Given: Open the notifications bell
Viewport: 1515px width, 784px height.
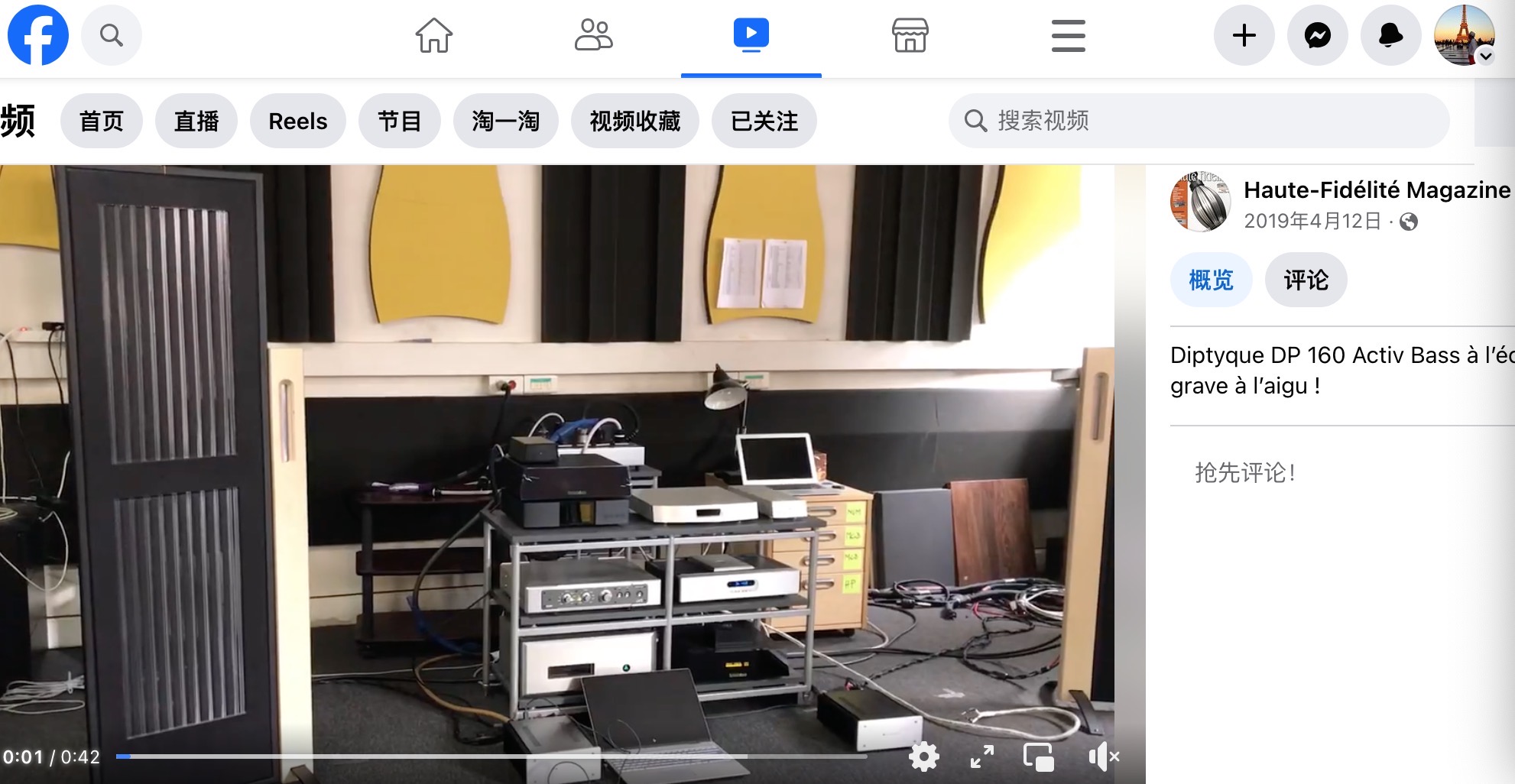Looking at the screenshot, I should click(x=1390, y=35).
